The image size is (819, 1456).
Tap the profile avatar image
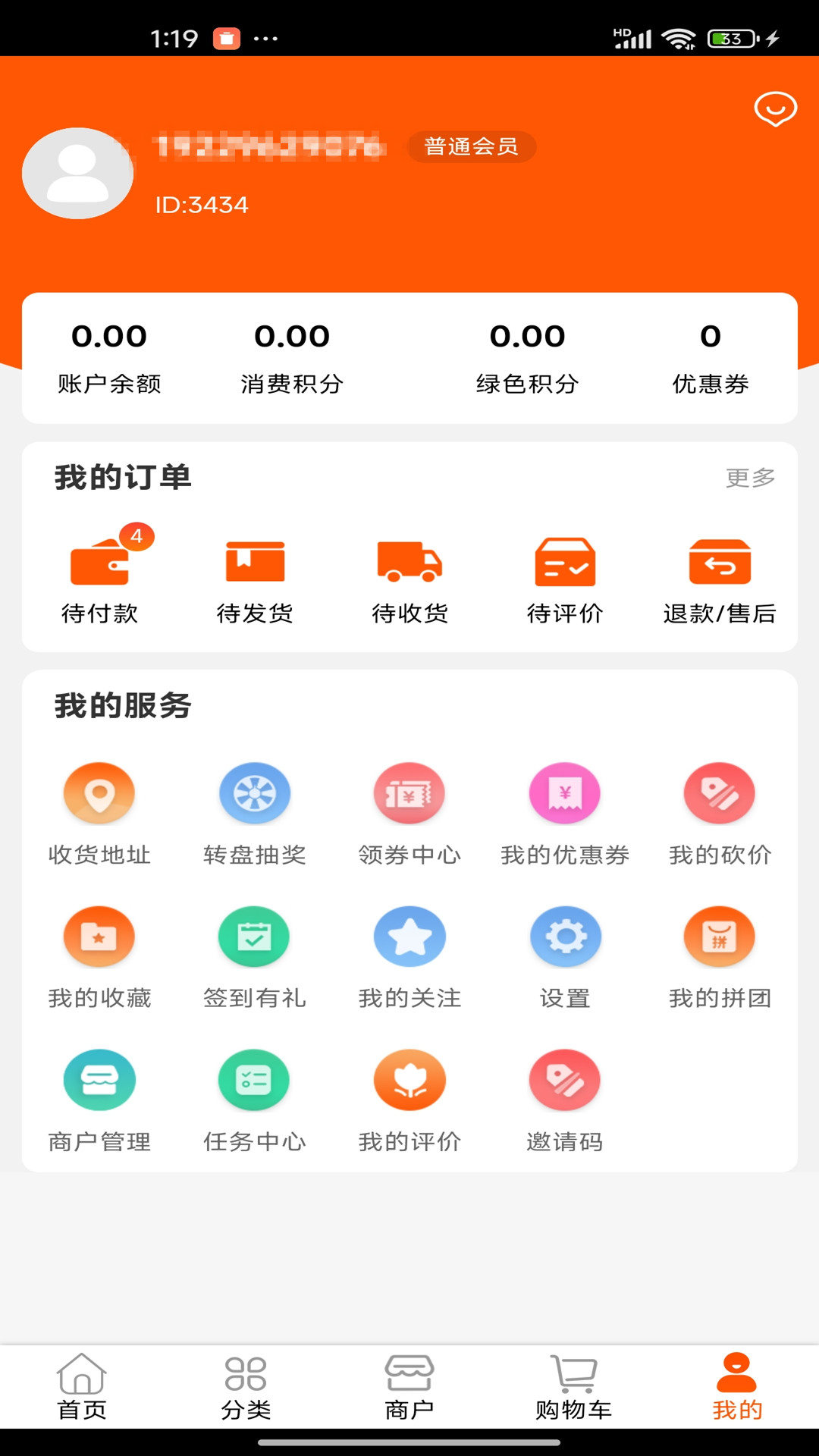[77, 173]
